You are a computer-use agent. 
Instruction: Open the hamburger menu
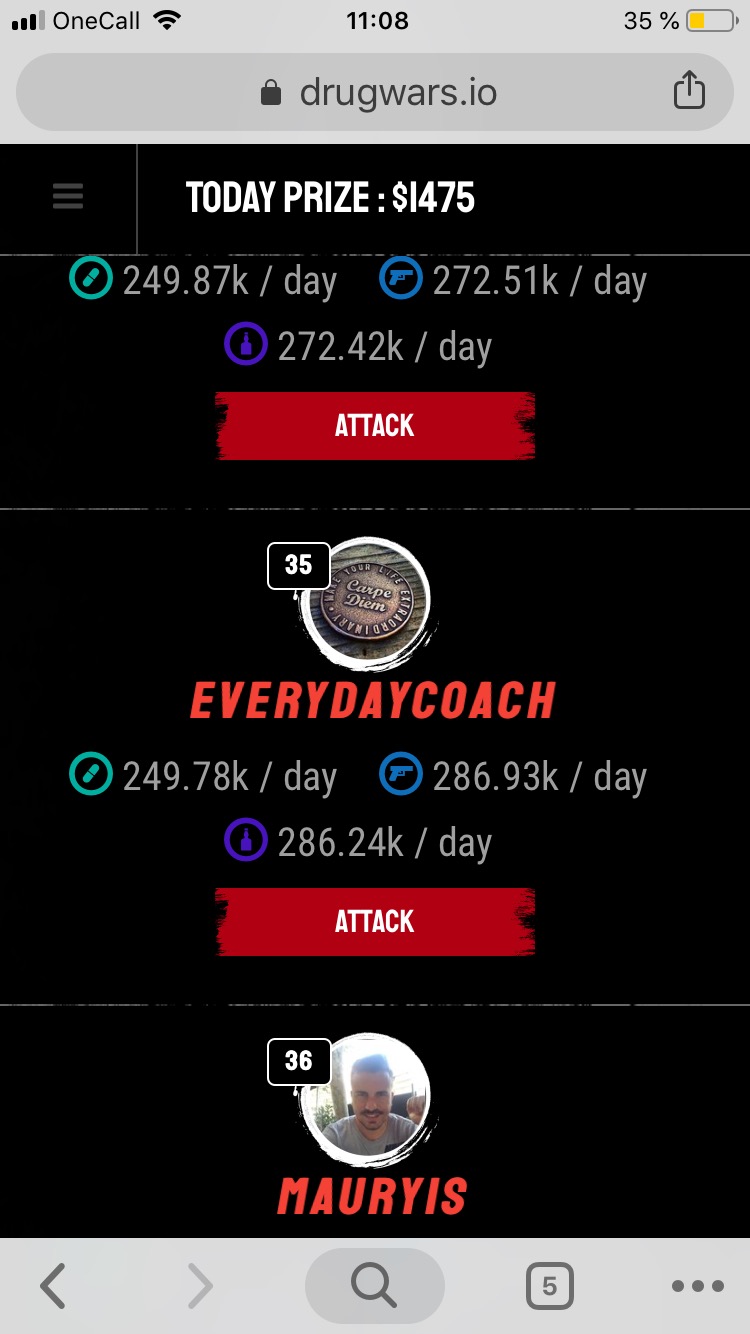[x=68, y=197]
